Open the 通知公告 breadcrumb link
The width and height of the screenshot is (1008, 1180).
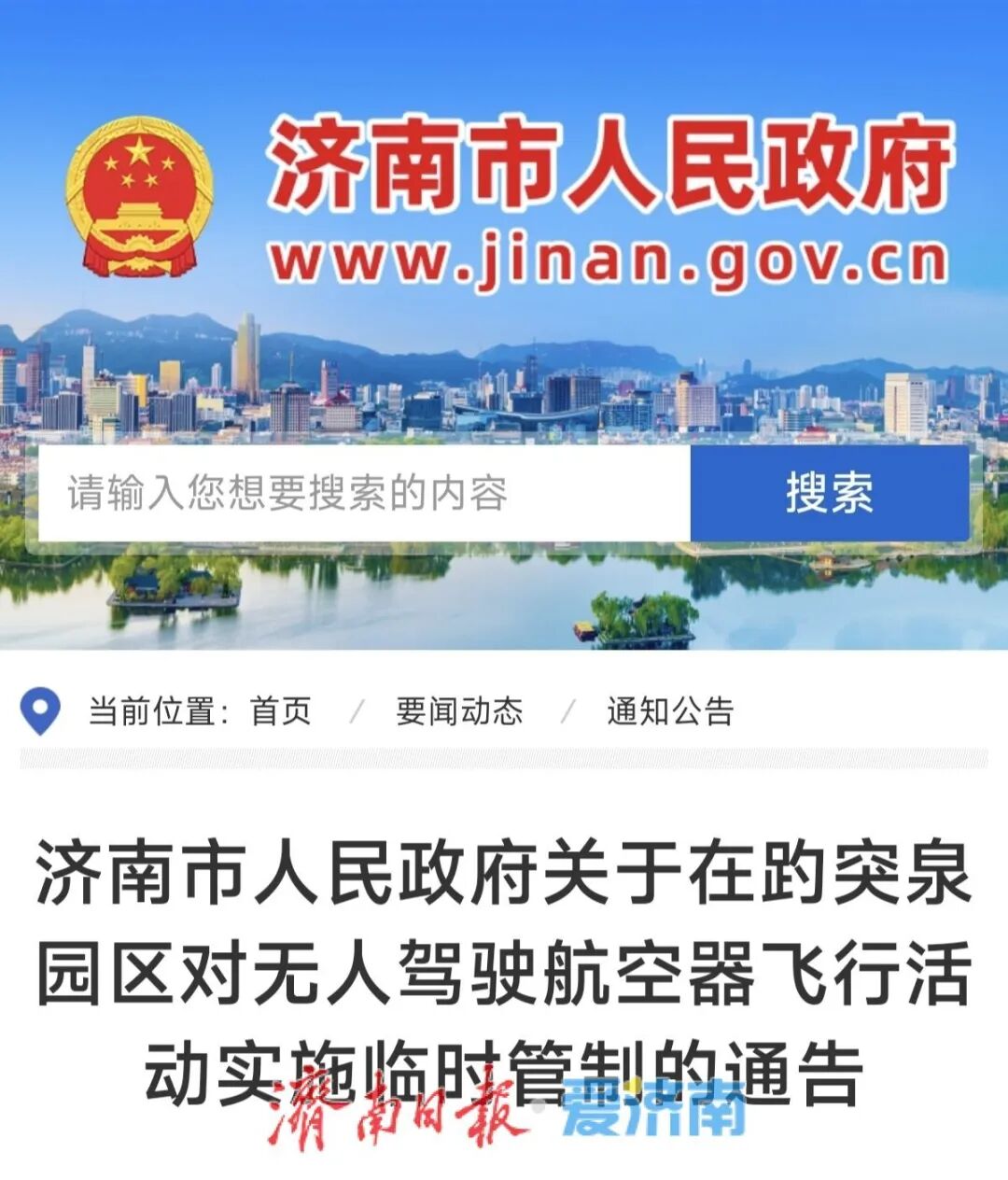click(x=669, y=711)
